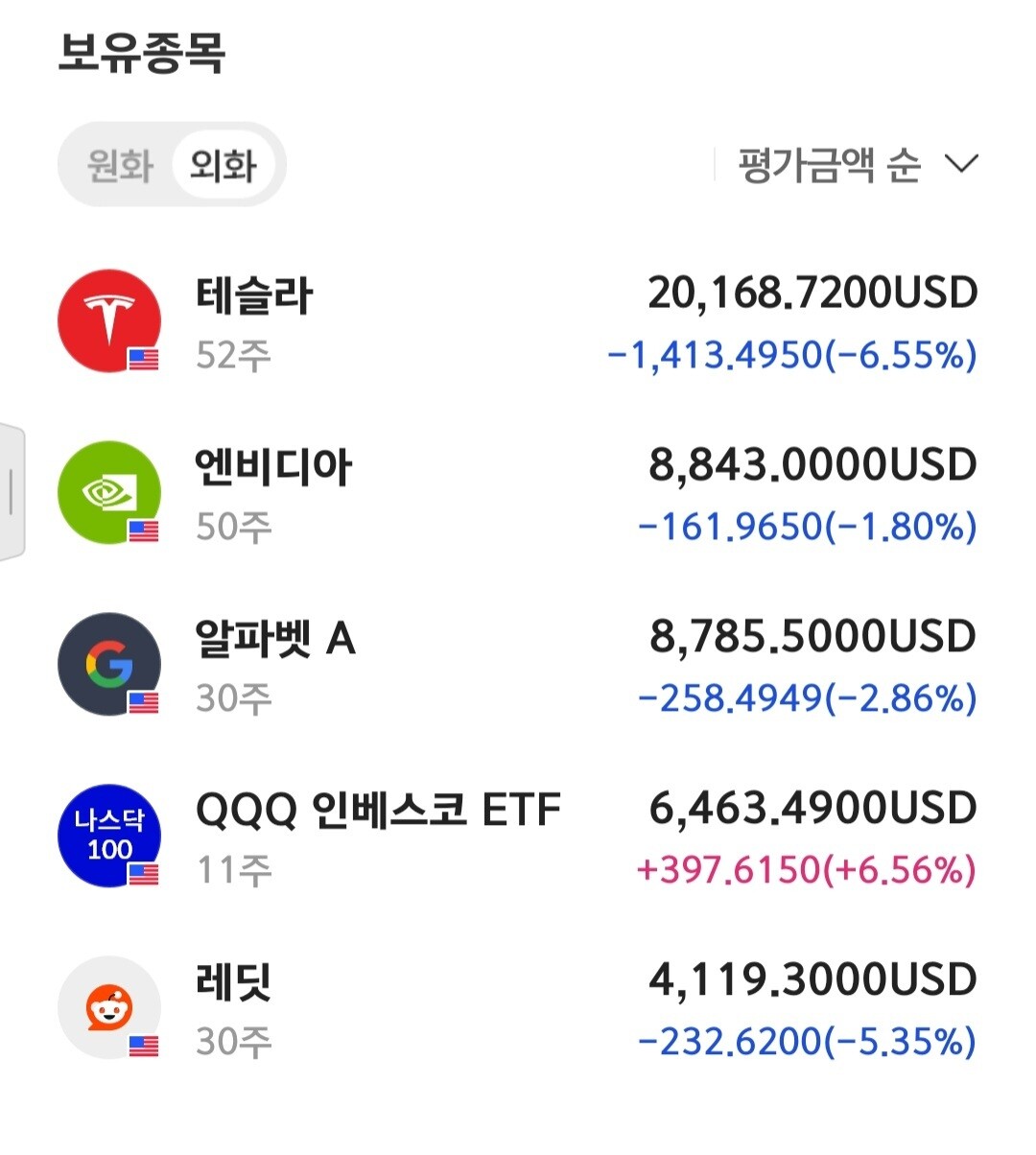1036x1155 pixels.
Task: Select the 외화 currency tab
Action: tap(224, 165)
